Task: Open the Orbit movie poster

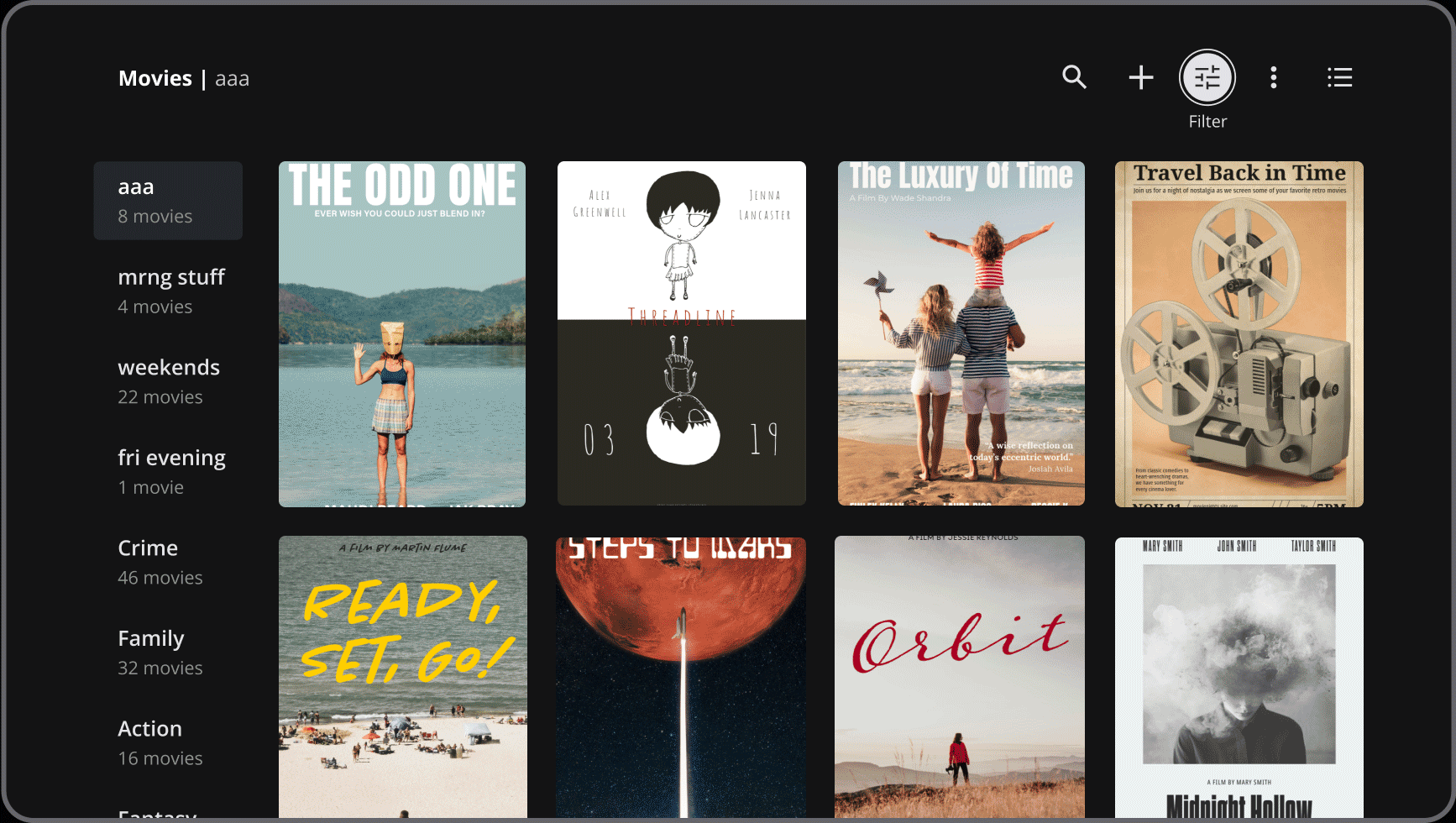Action: click(x=960, y=677)
